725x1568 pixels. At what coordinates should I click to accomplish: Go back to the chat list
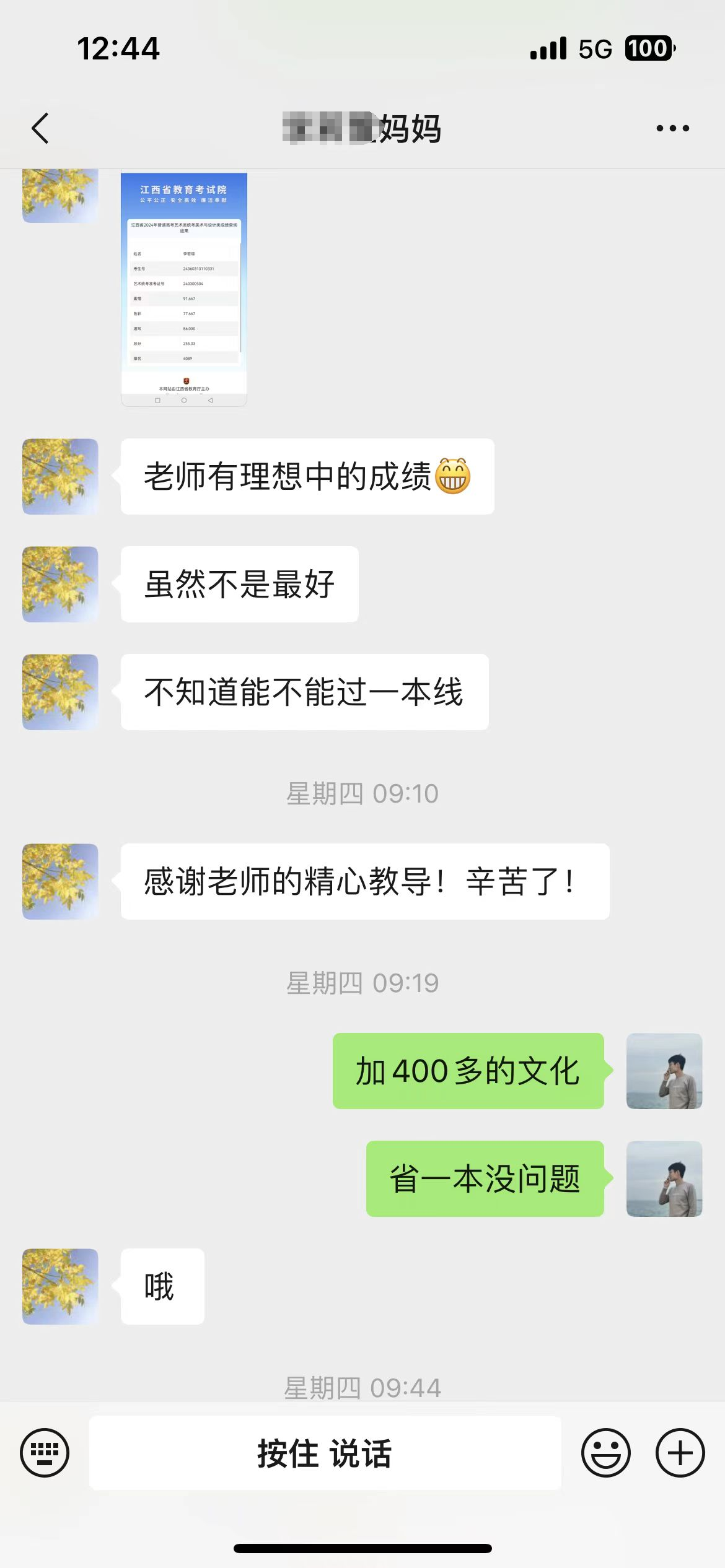pos(41,129)
